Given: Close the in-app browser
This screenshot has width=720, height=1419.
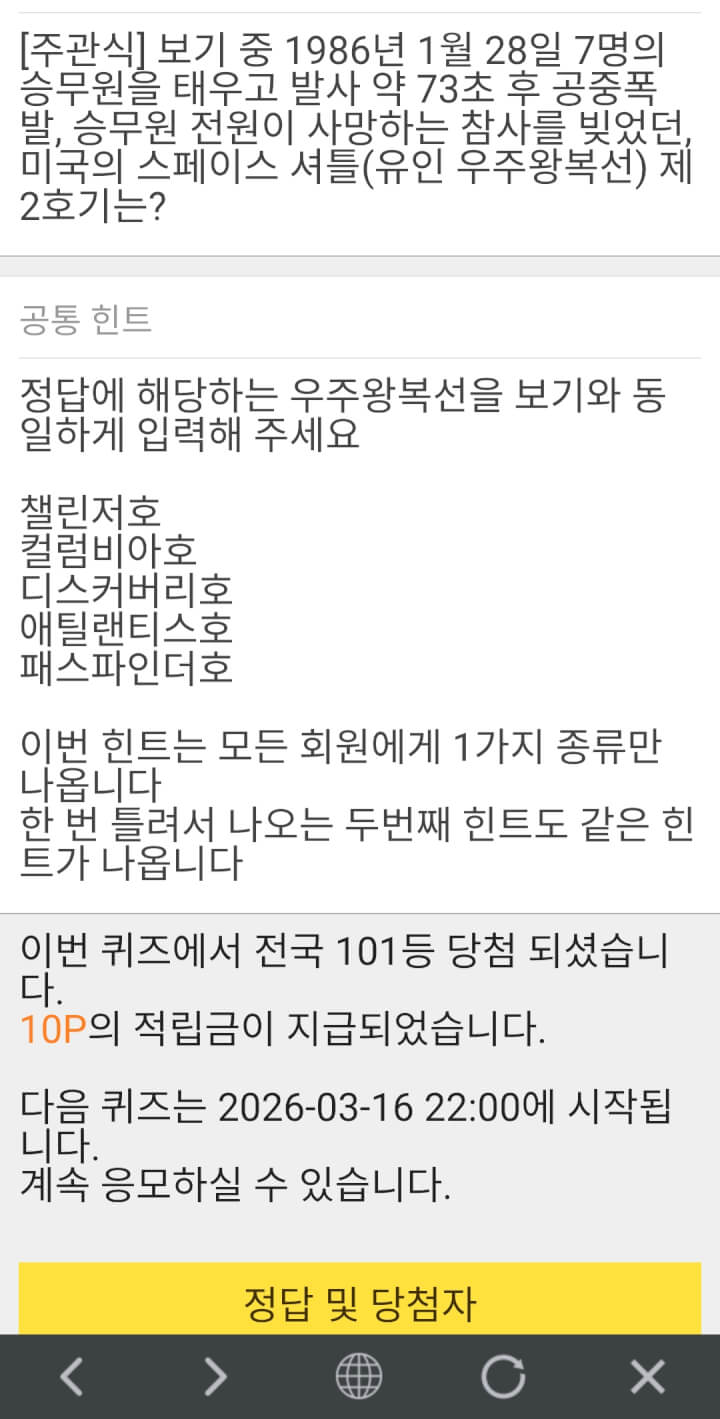Looking at the screenshot, I should tap(647, 1377).
